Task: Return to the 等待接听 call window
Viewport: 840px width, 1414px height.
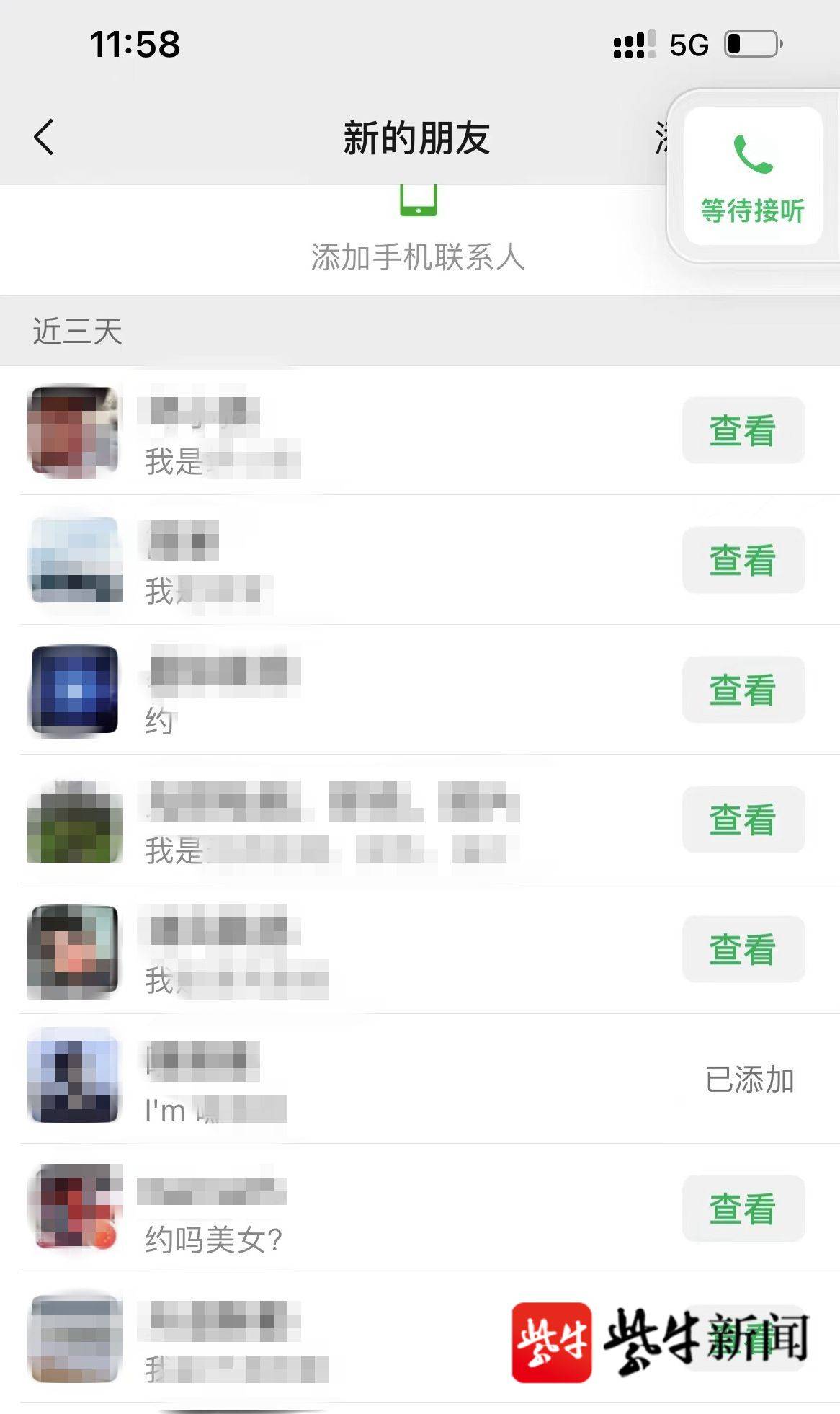Action: [752, 177]
